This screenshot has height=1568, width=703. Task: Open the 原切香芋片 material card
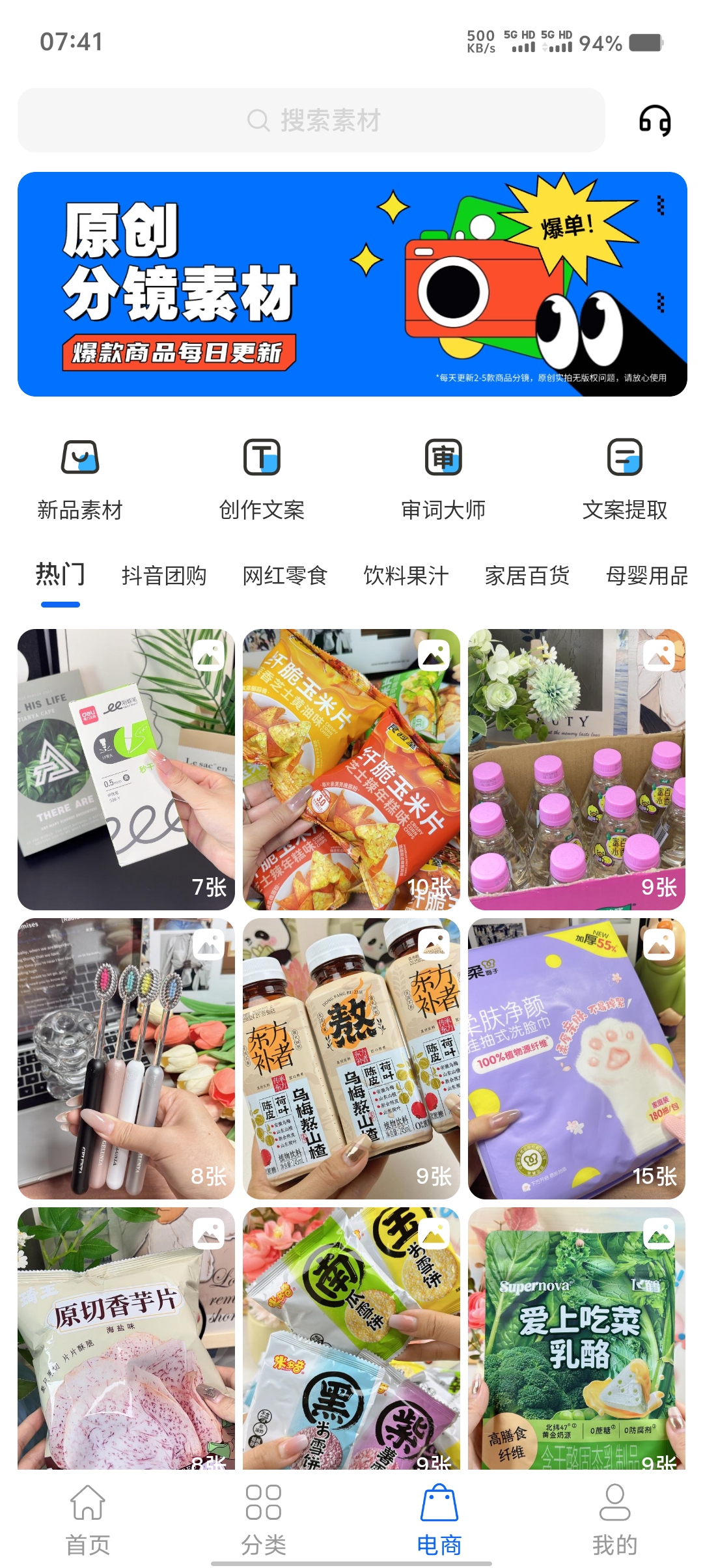click(126, 1338)
